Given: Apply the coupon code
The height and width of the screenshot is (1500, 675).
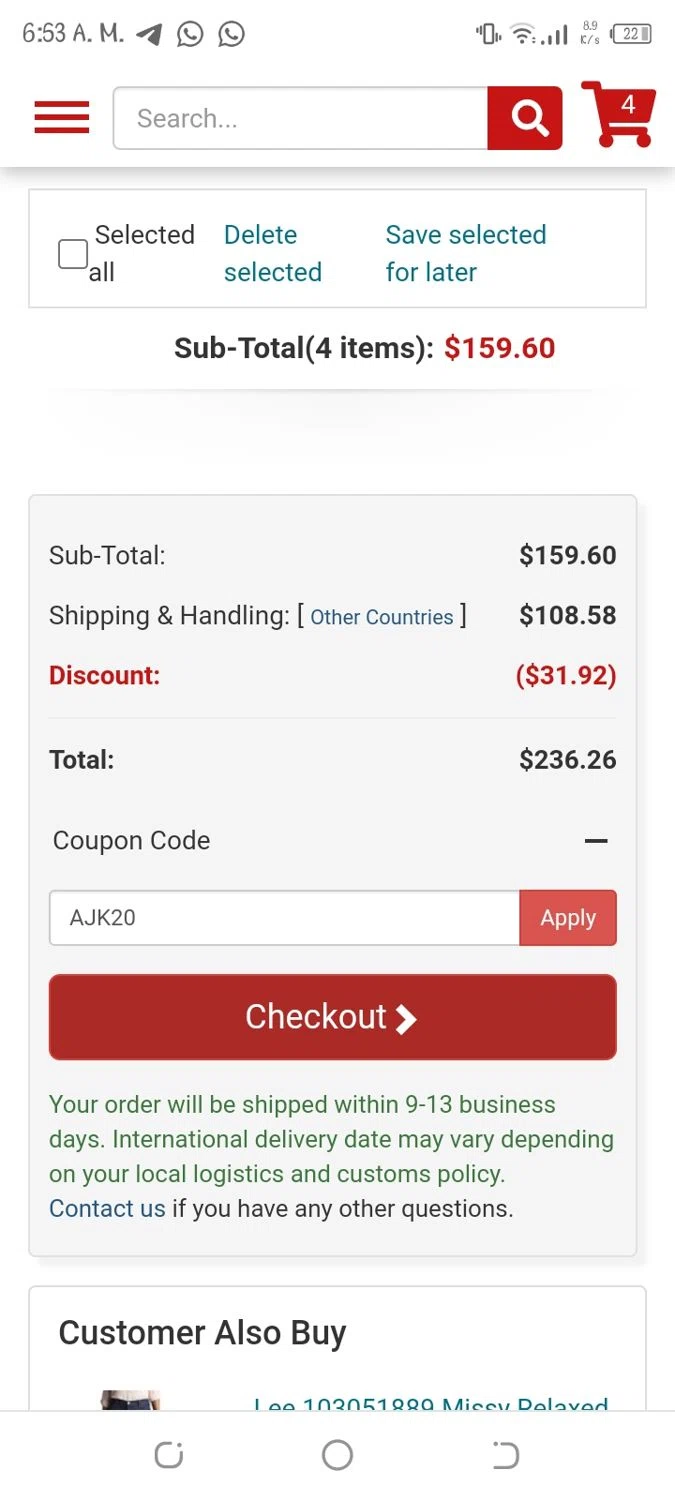Looking at the screenshot, I should point(568,918).
